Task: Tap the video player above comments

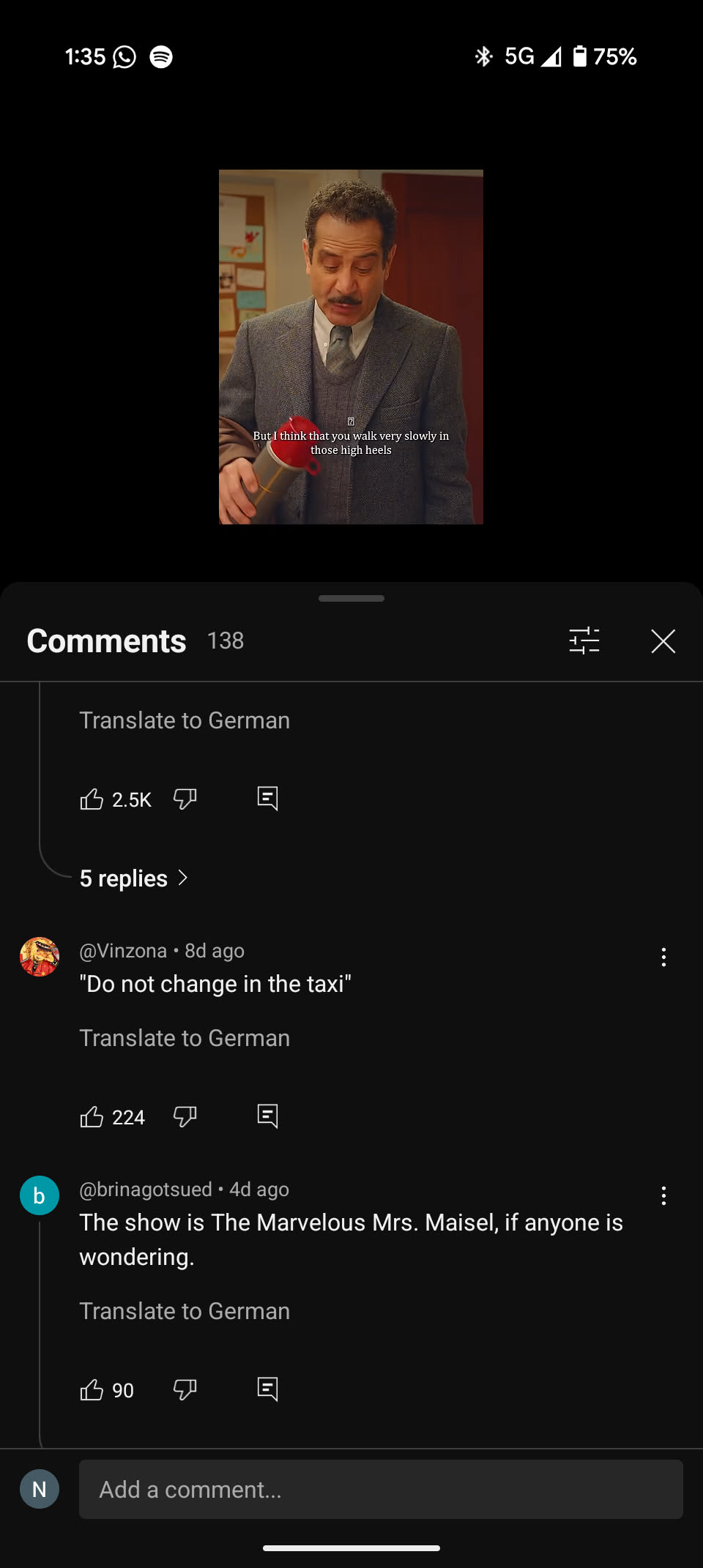Action: tap(351, 347)
